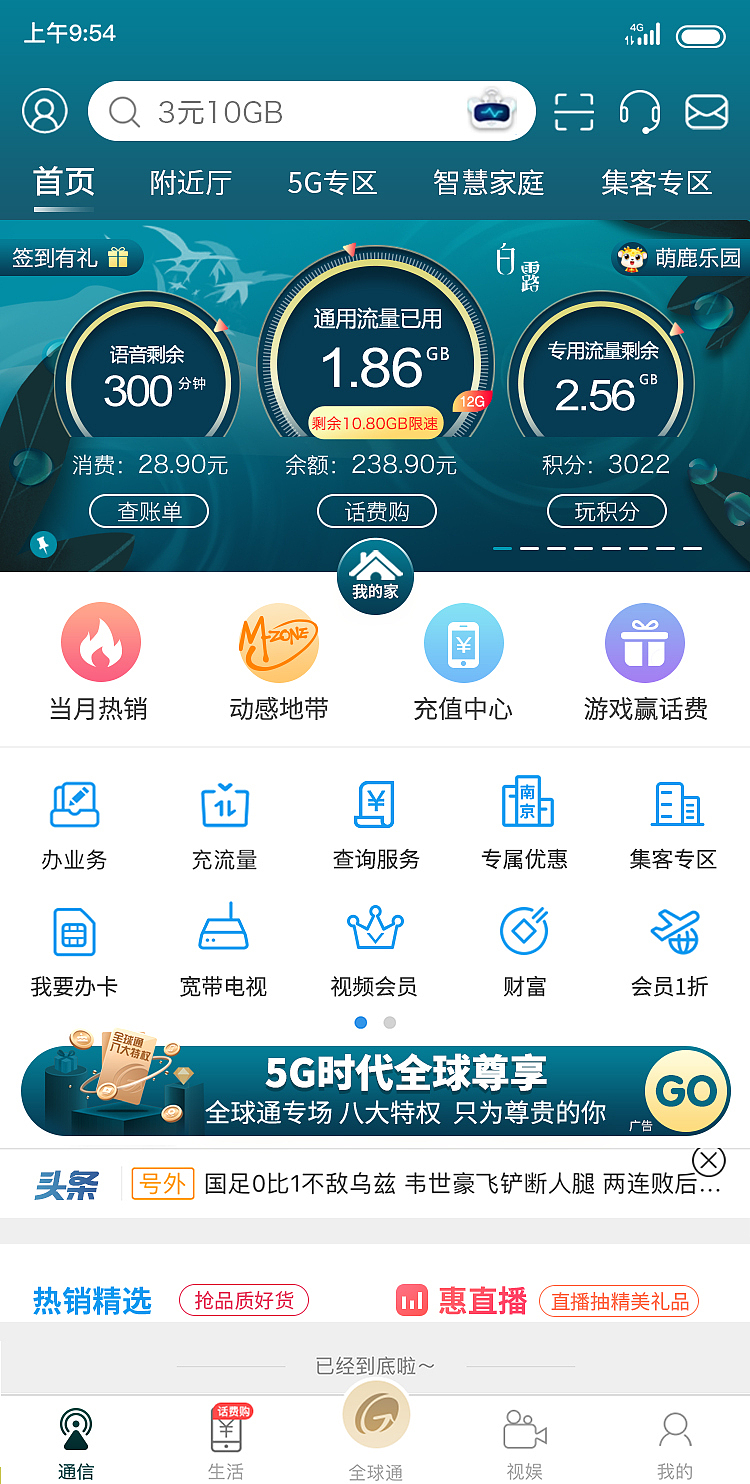
Task: Tap the 游戏赢话费 gift icon
Action: [645, 644]
